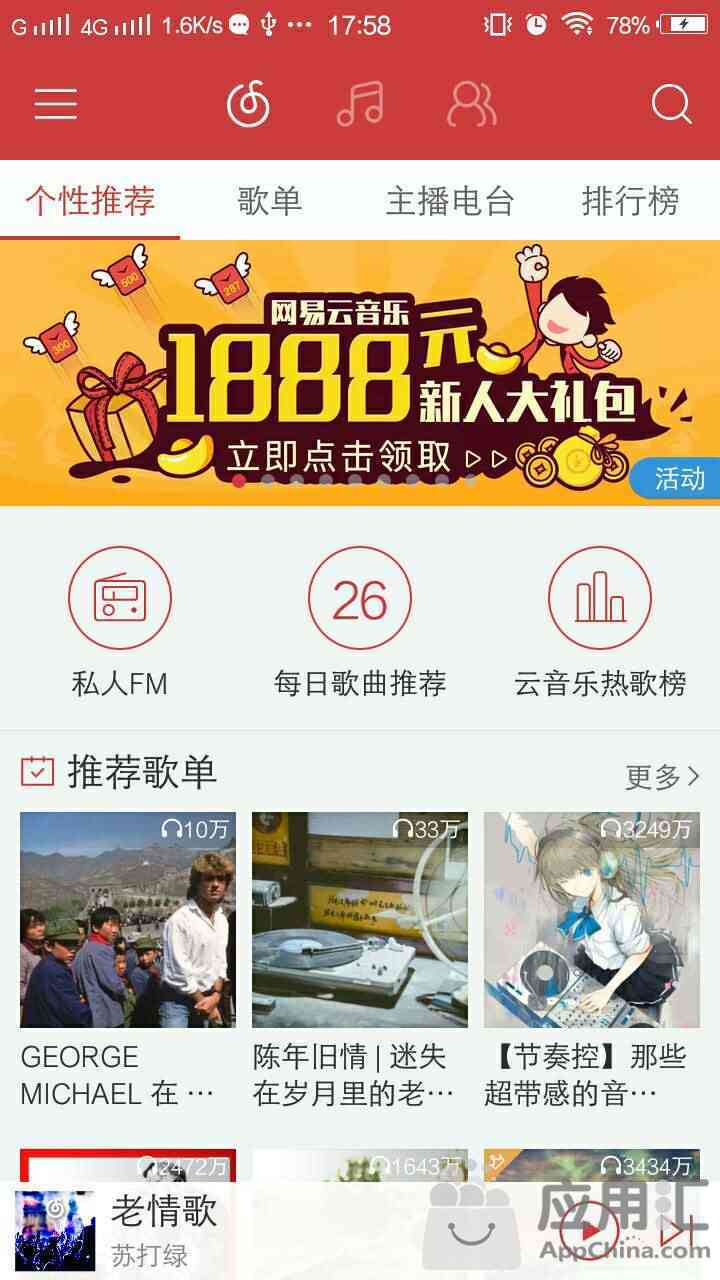Open the GEORGE MICHAEL playlist
This screenshot has width=720, height=1280.
coord(128,920)
